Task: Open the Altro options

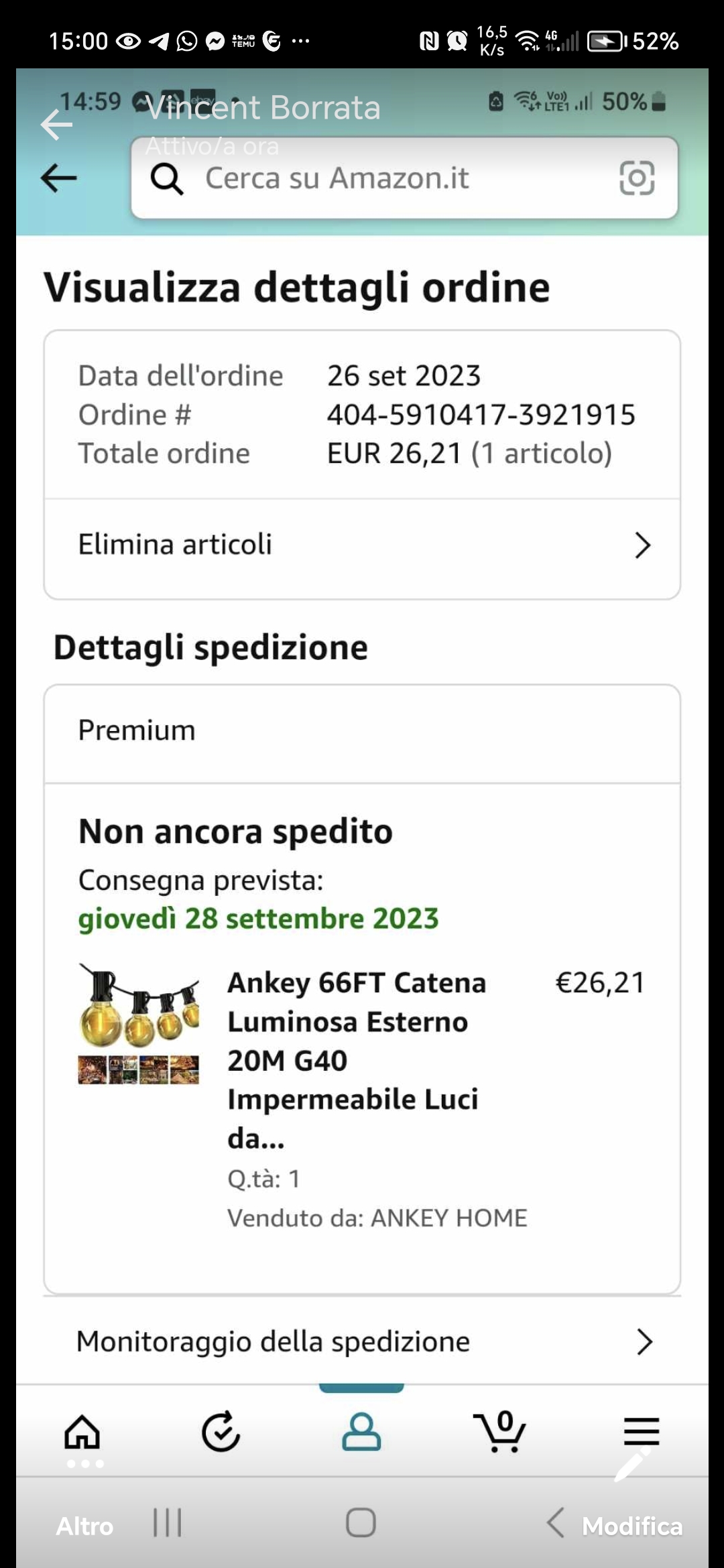Action: [x=84, y=1526]
